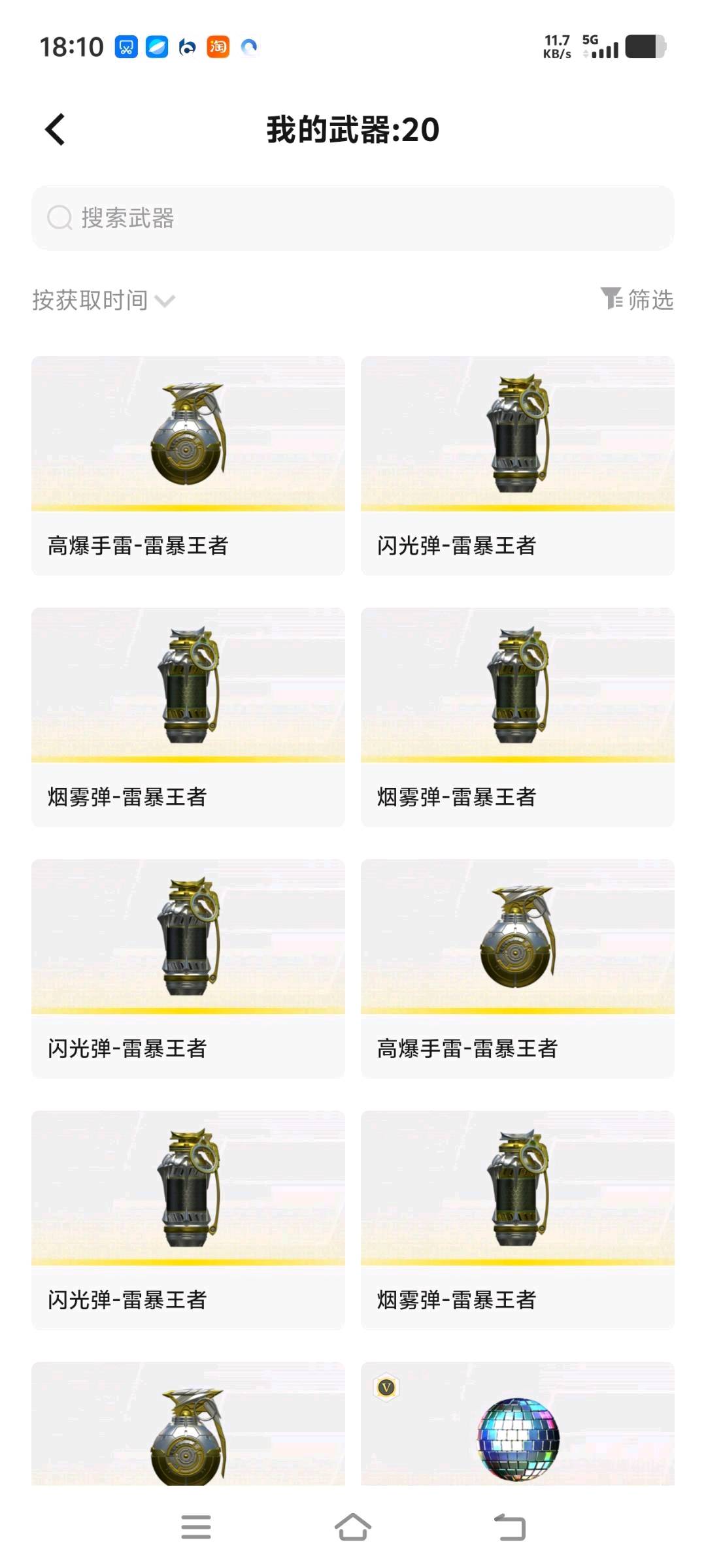Screen dimensions: 706x1568
Task: Expand the 按获取时间 sort dropdown
Action: point(104,301)
